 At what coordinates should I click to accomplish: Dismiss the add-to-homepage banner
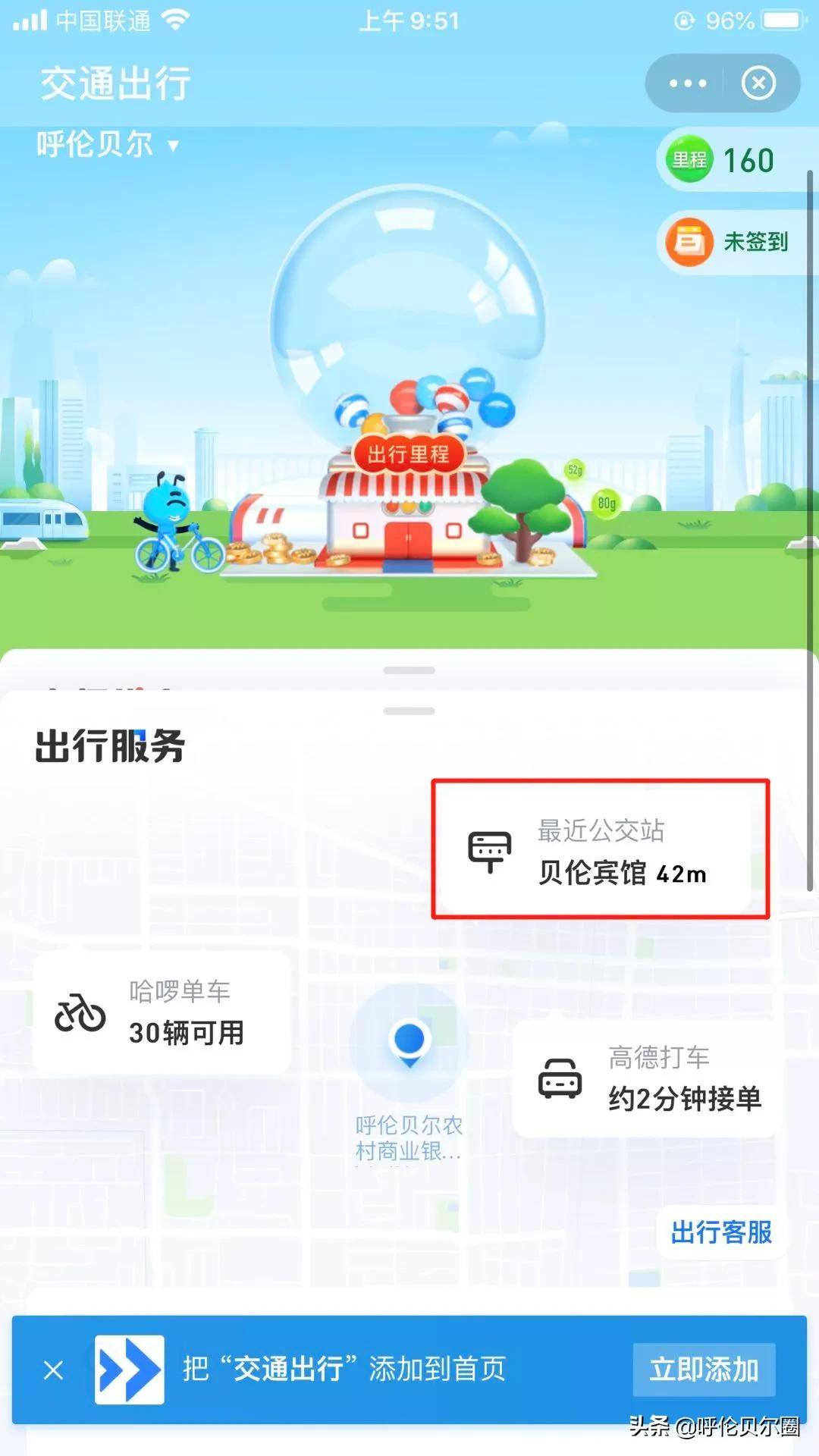[53, 1370]
